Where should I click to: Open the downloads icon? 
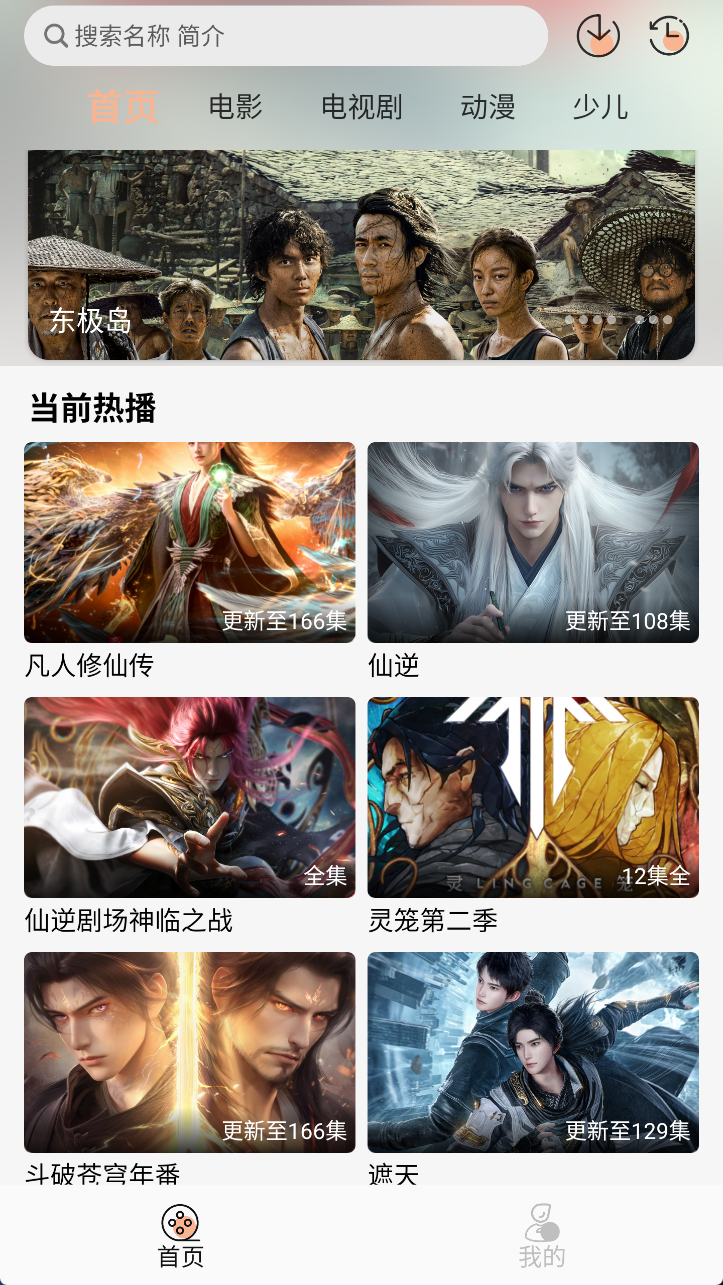click(598, 36)
